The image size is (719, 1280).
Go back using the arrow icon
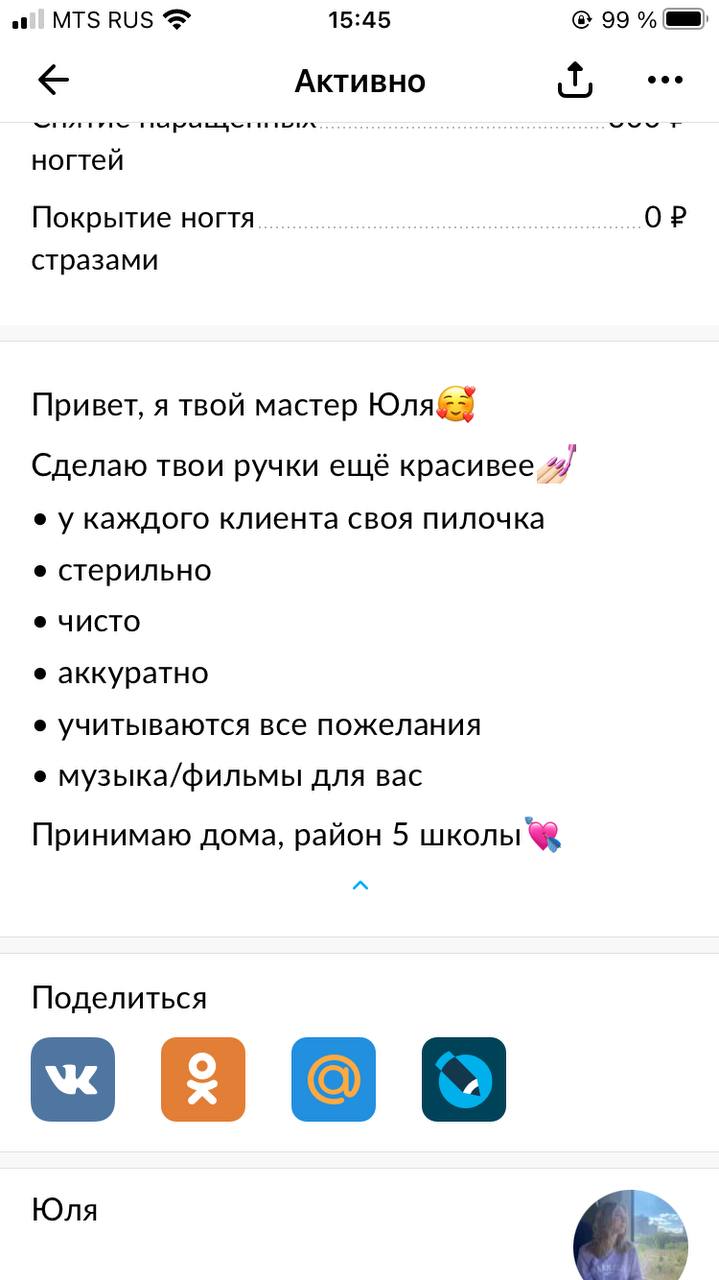click(53, 81)
